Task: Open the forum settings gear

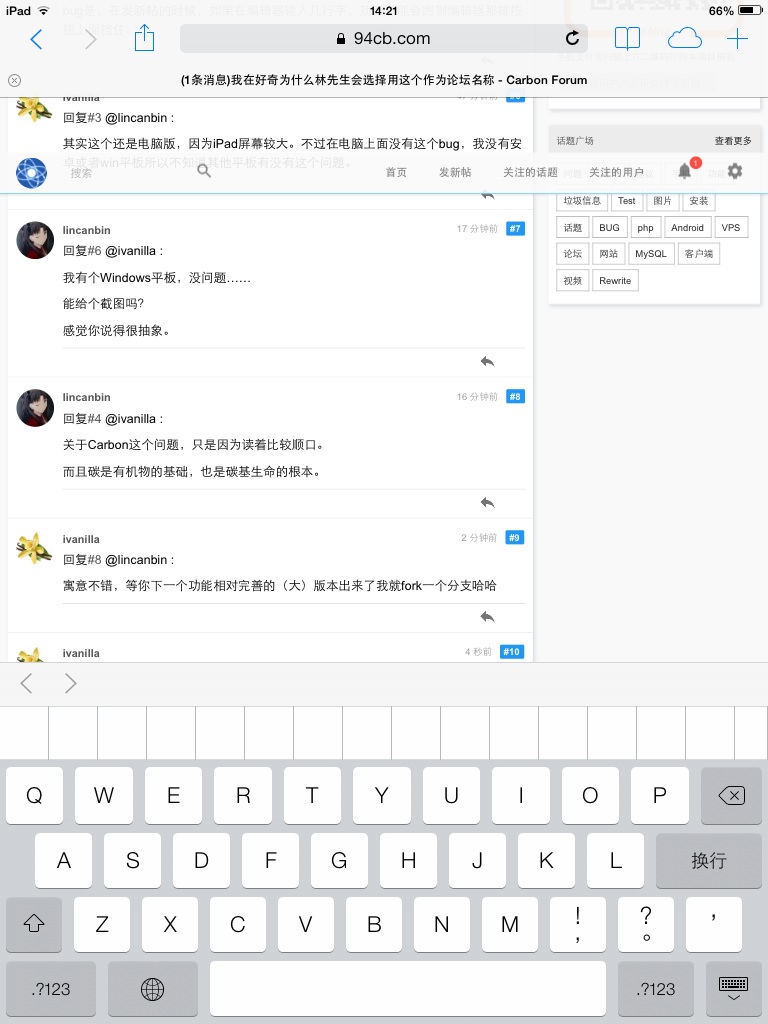Action: tap(735, 171)
